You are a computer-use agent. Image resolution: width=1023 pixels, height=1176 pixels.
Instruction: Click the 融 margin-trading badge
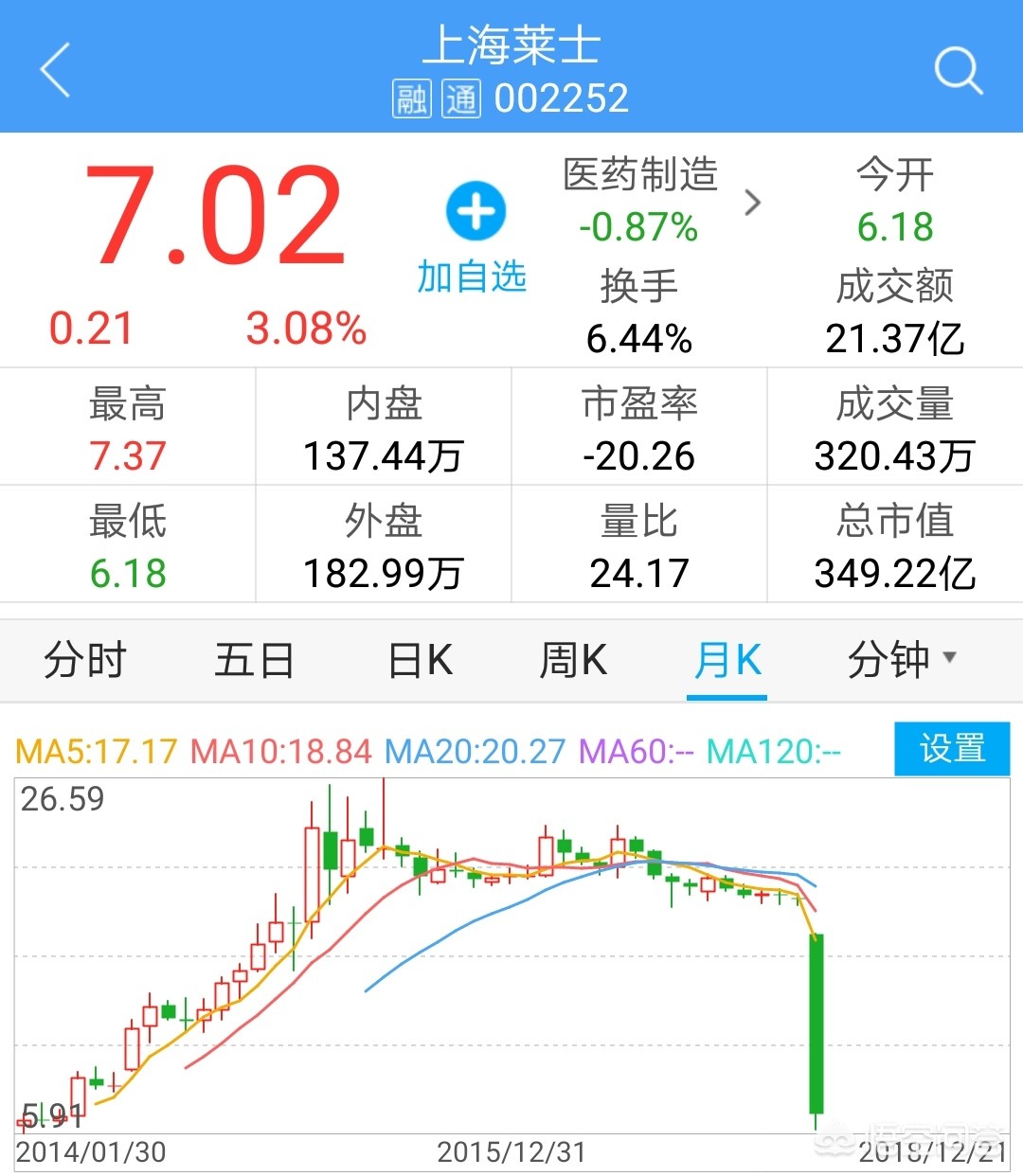click(411, 98)
